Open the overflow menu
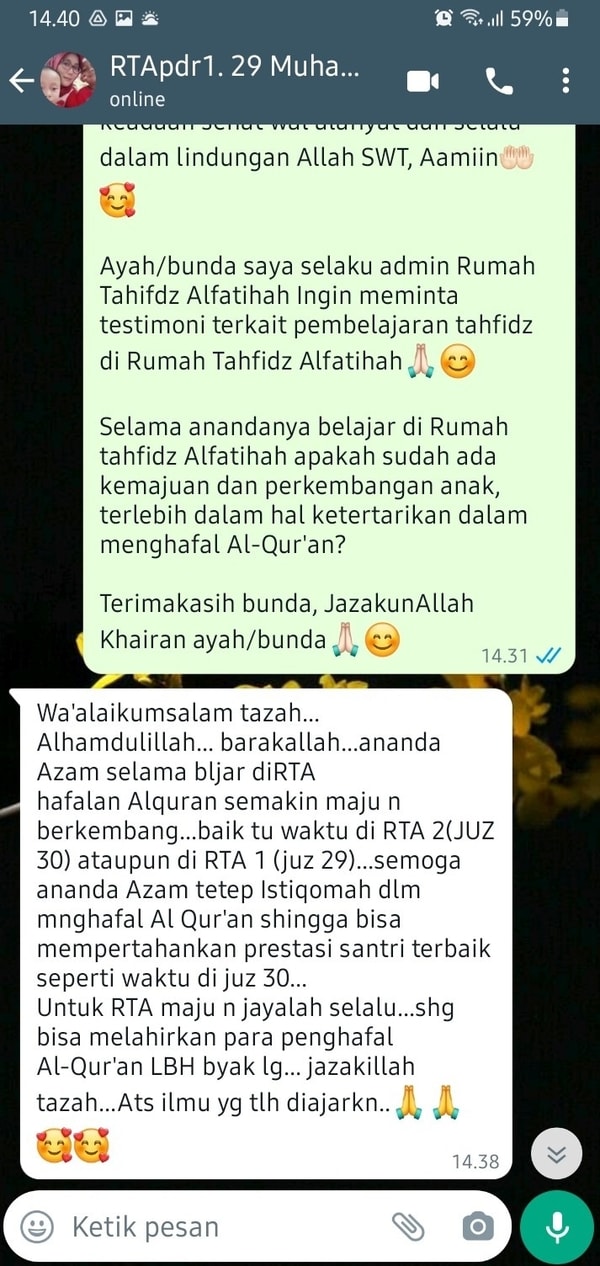The width and height of the screenshot is (600, 1266). tap(565, 81)
